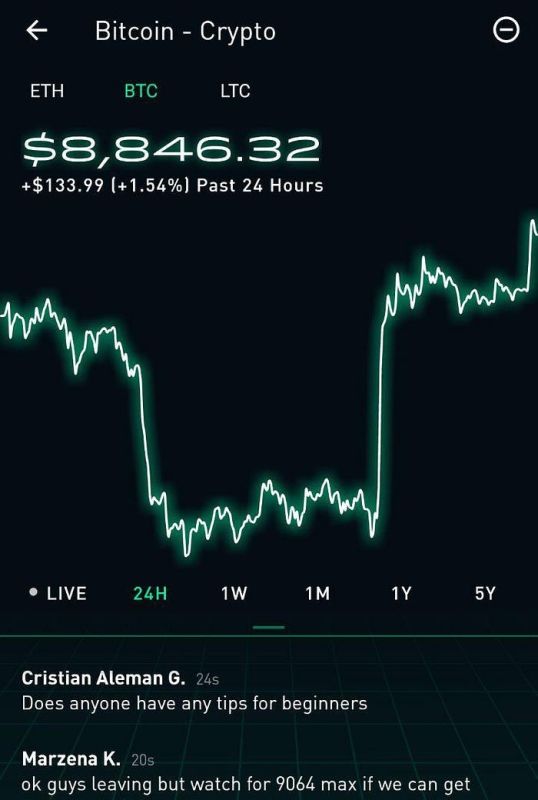Screen dimensions: 538x800
Task: Switch chart to 1M range
Action: (x=317, y=593)
